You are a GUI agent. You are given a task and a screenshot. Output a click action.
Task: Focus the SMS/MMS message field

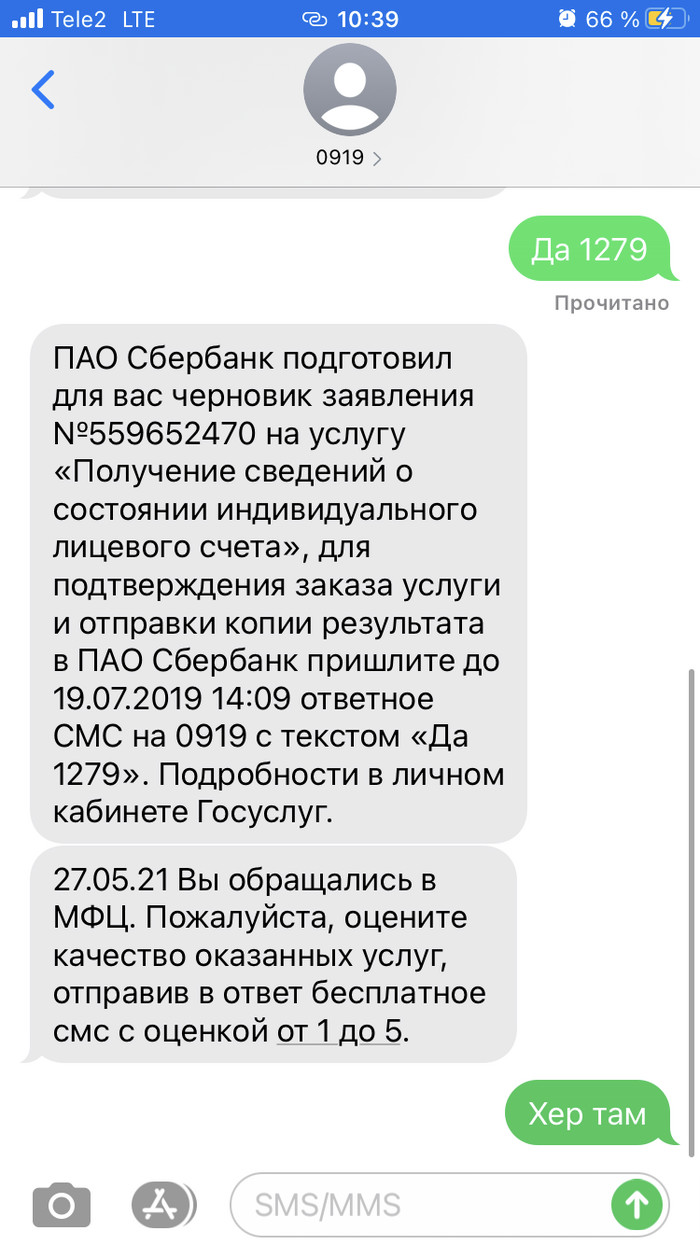[420, 1205]
